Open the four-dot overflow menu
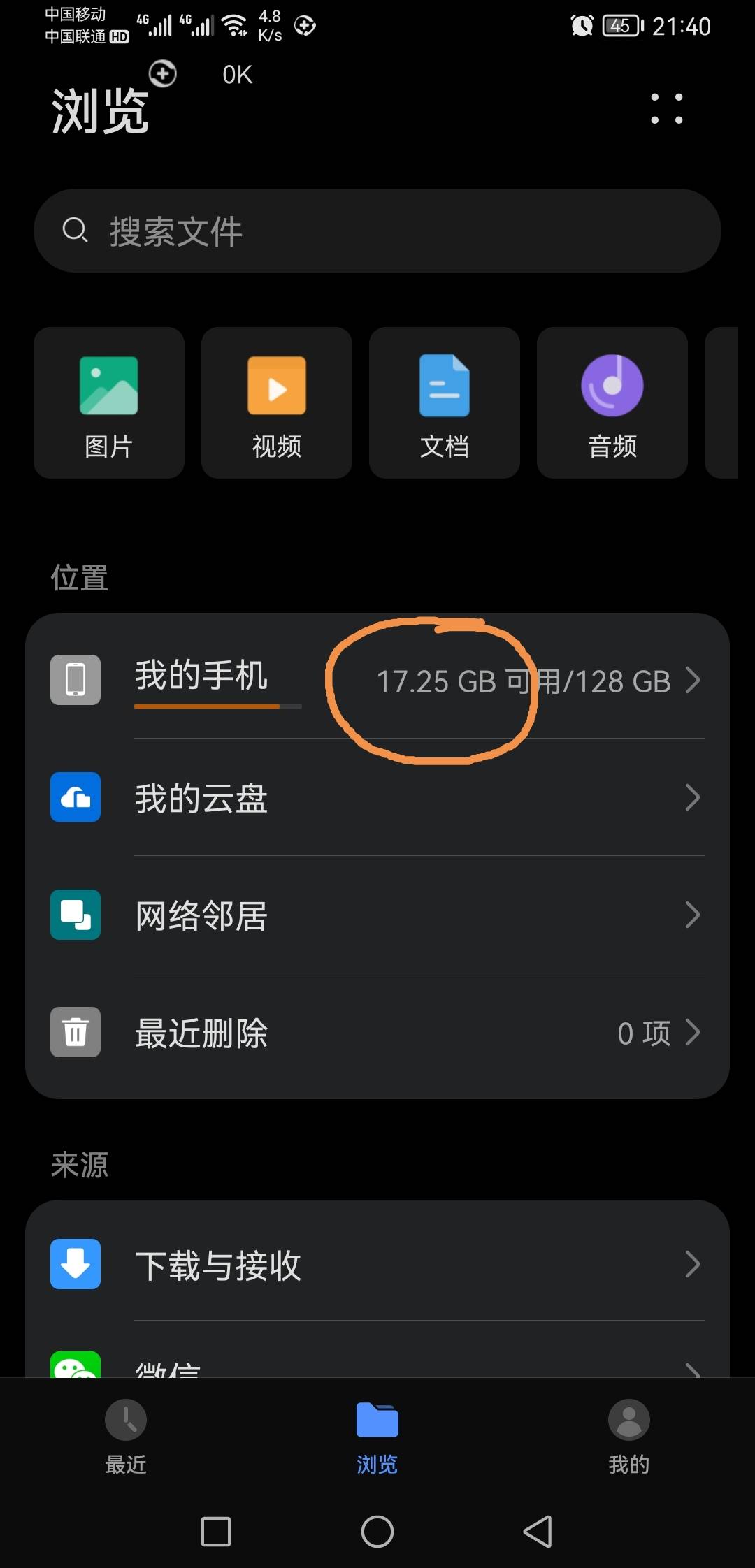Image resolution: width=755 pixels, height=1568 pixels. coord(666,108)
